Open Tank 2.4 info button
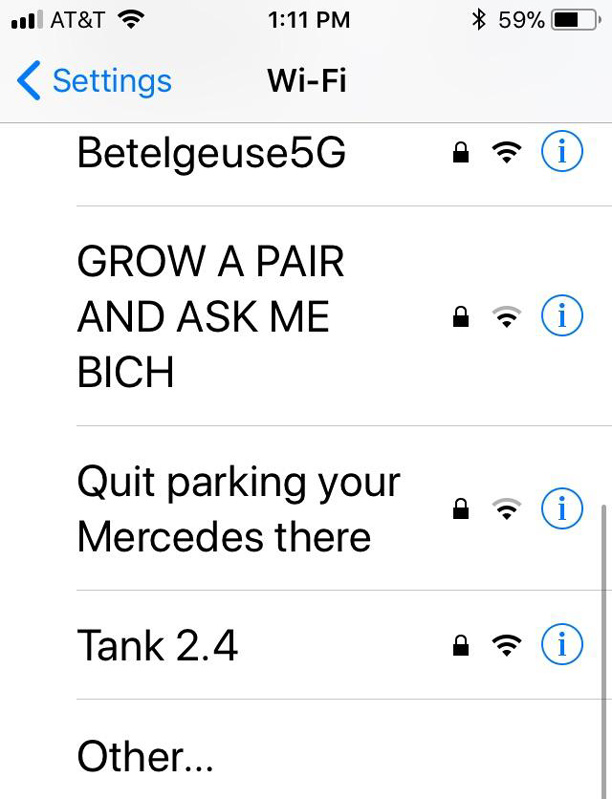The image size is (612, 799). (561, 646)
